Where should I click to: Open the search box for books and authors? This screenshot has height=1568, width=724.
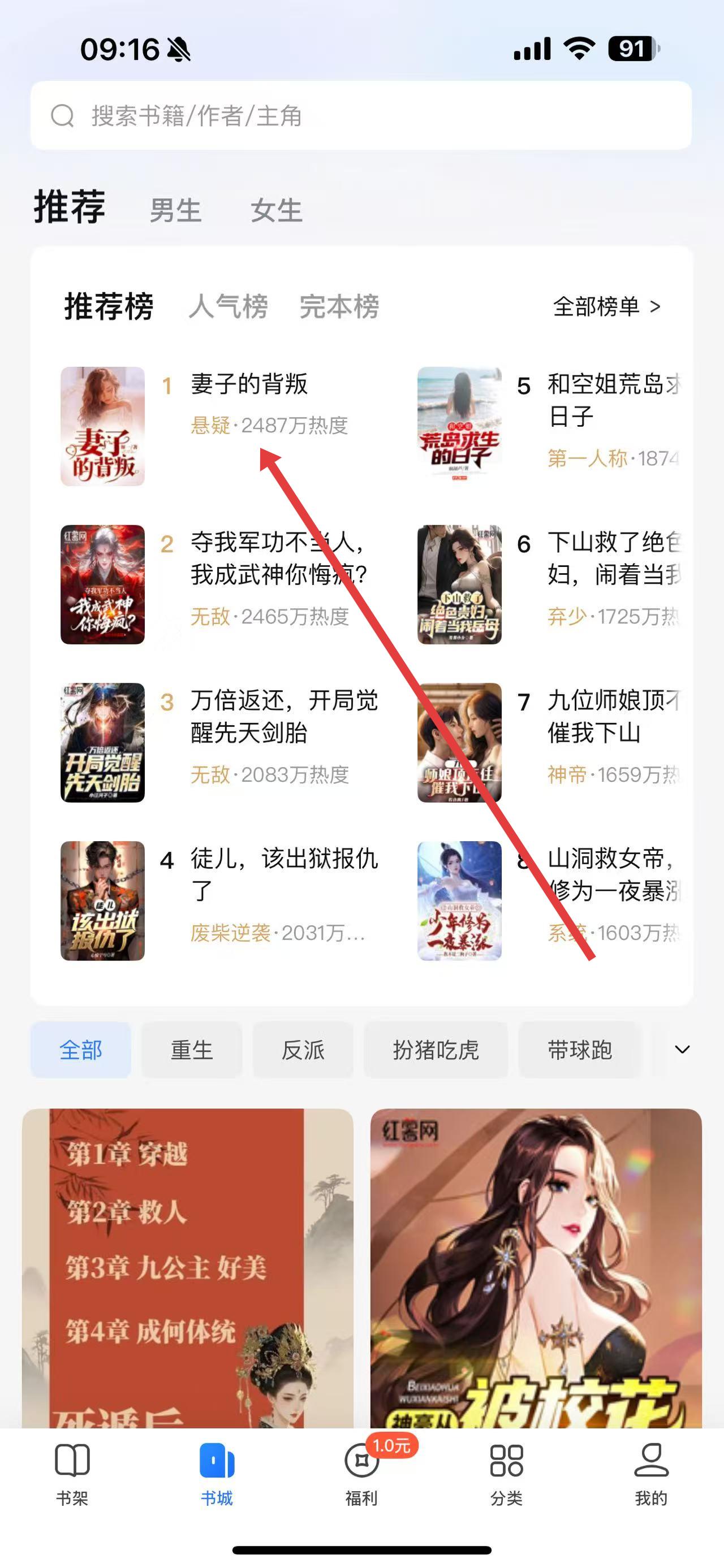(x=360, y=116)
